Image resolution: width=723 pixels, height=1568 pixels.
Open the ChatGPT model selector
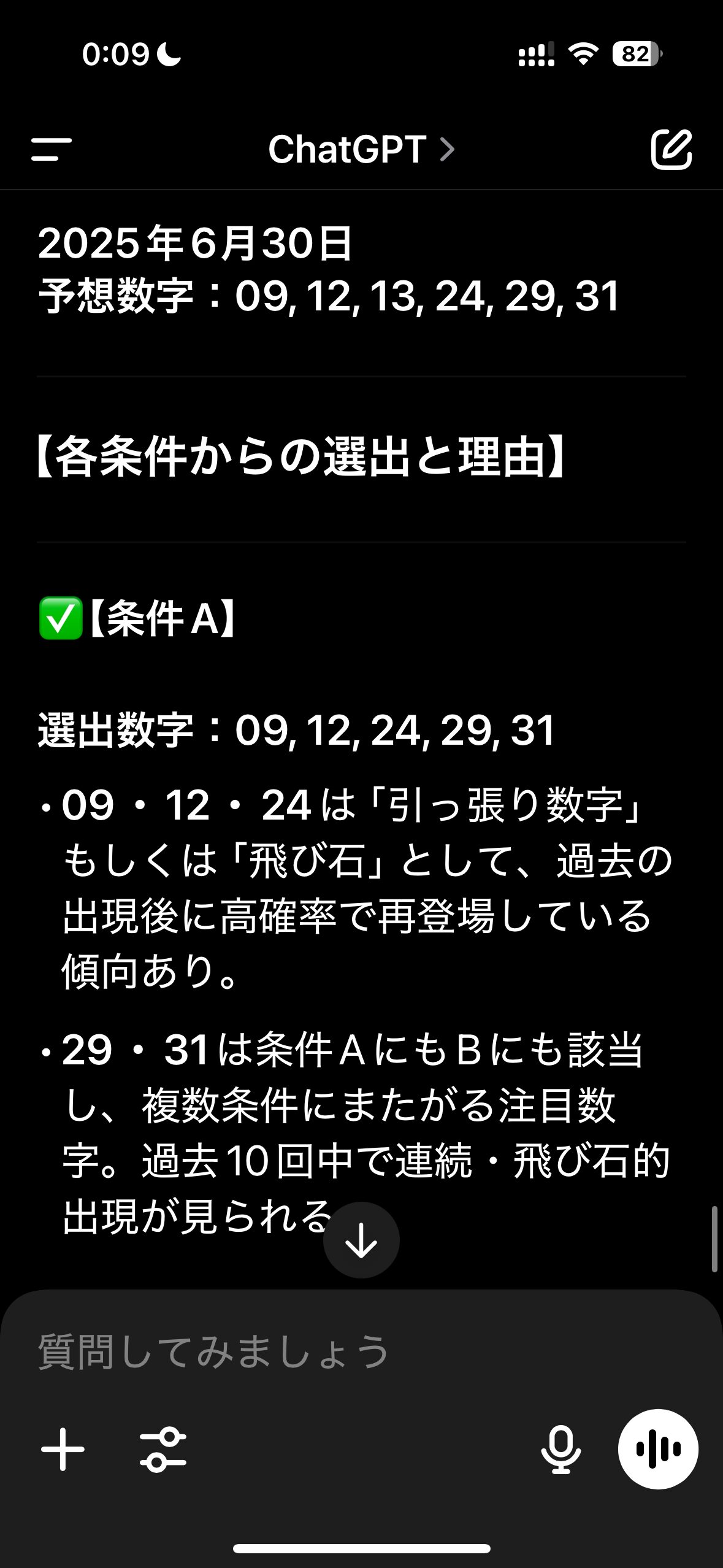click(x=361, y=149)
